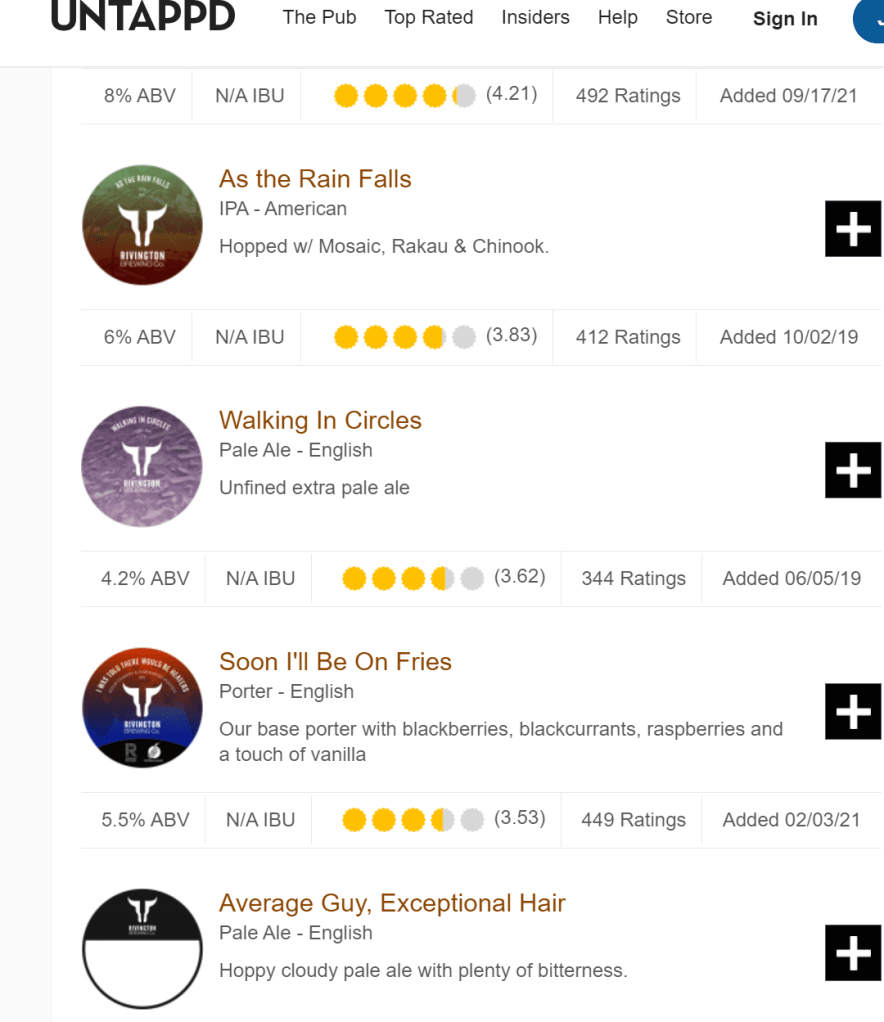
Task: View the Soon I'll Be On Fries label
Action: coord(141,708)
